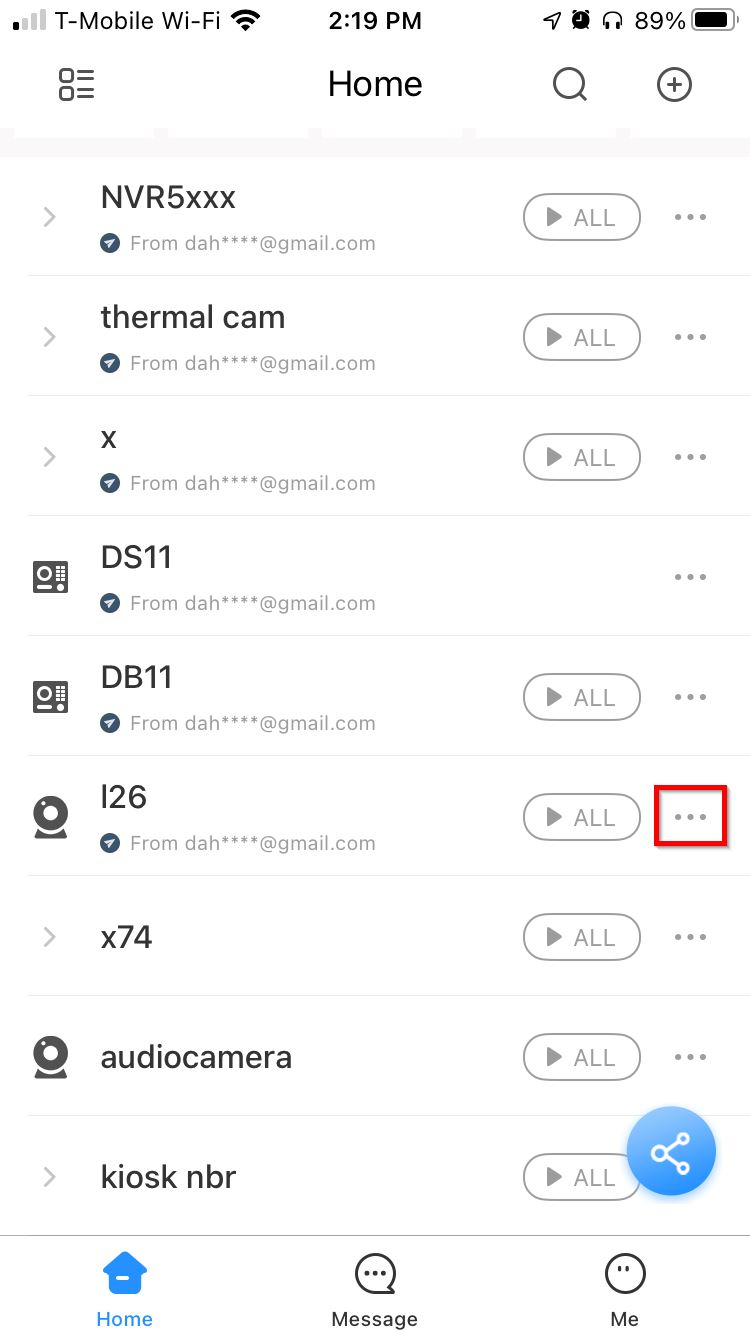Viewport: 750px width, 1334px height.
Task: Add a new device
Action: (x=674, y=85)
